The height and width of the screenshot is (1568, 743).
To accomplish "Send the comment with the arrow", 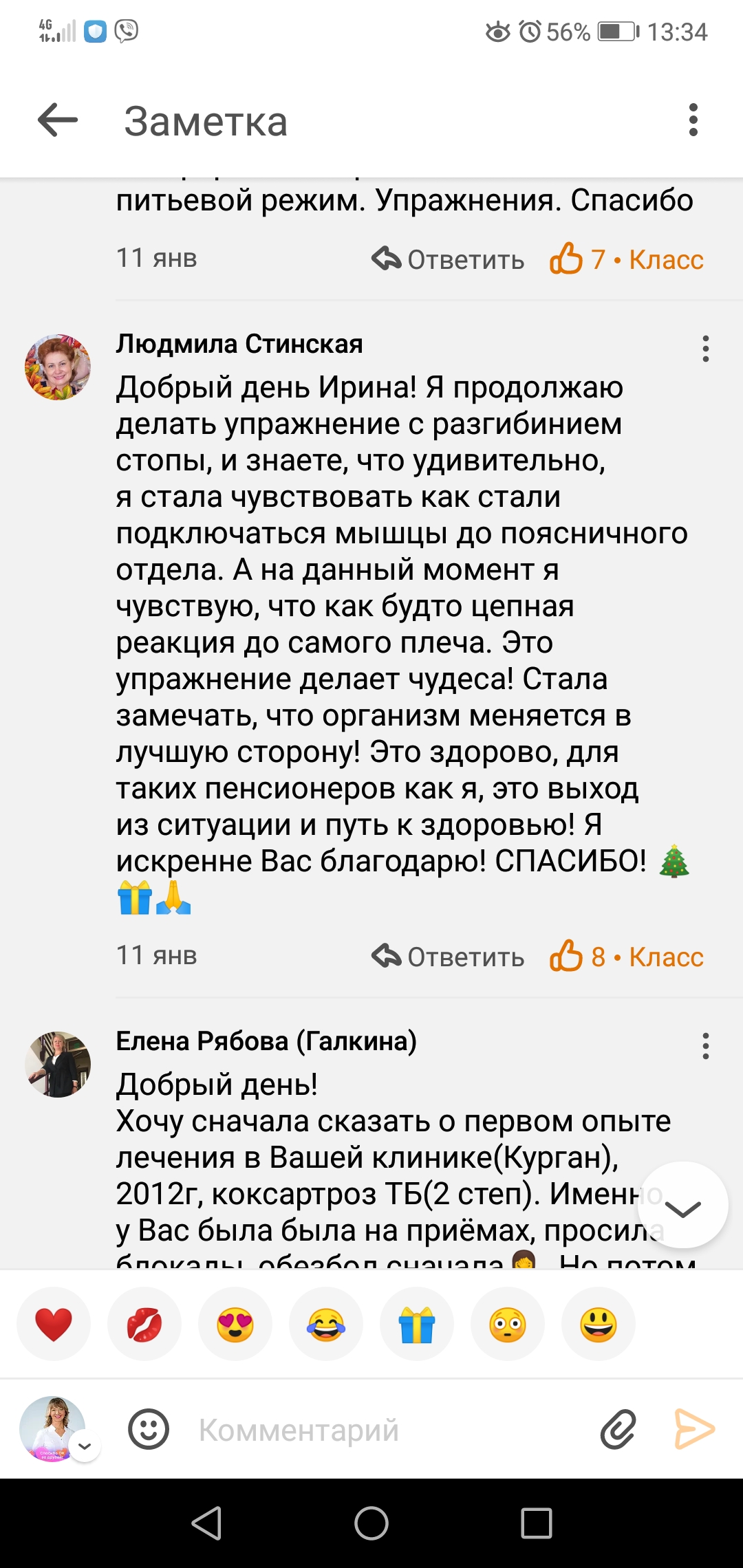I will [693, 1429].
